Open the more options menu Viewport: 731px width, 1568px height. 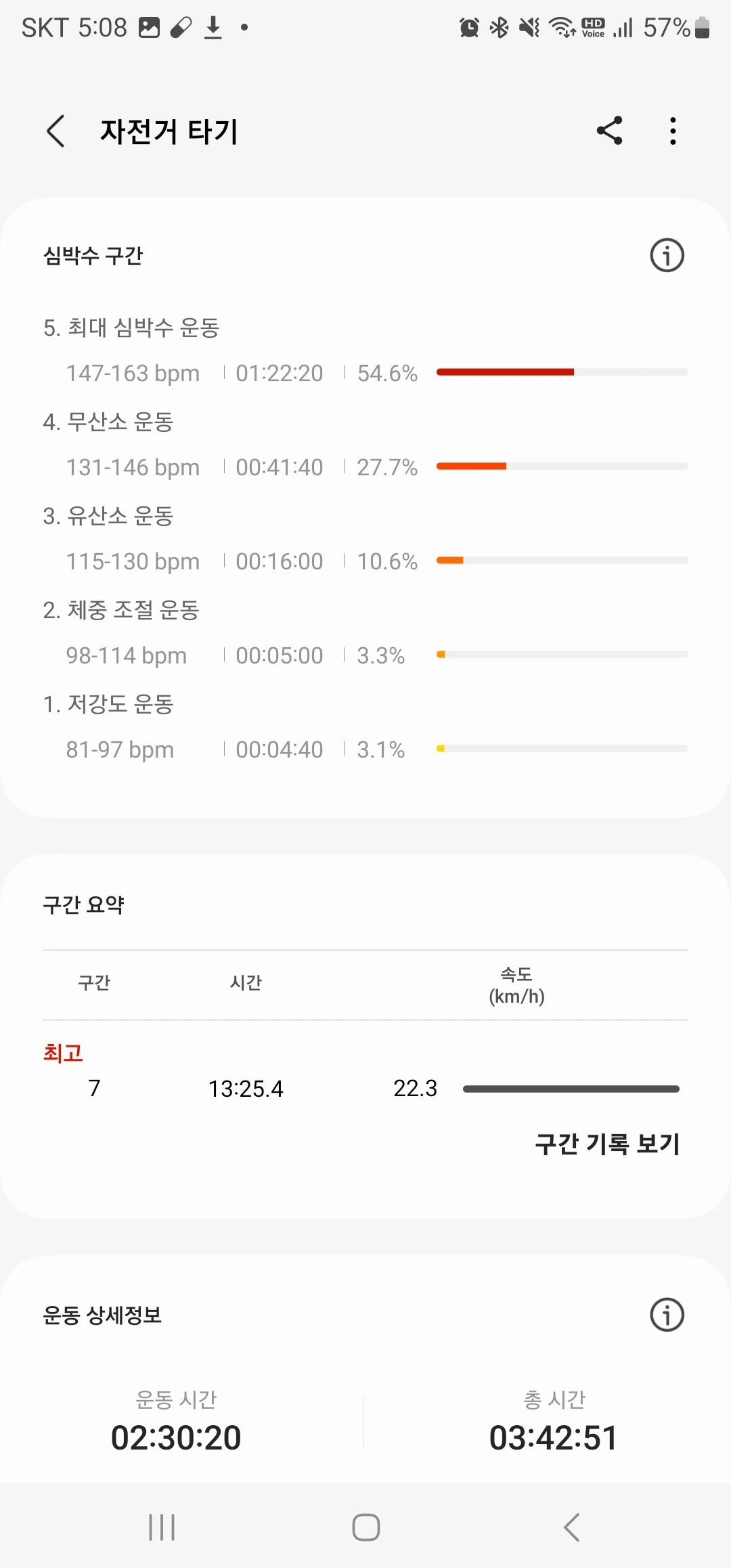(672, 131)
